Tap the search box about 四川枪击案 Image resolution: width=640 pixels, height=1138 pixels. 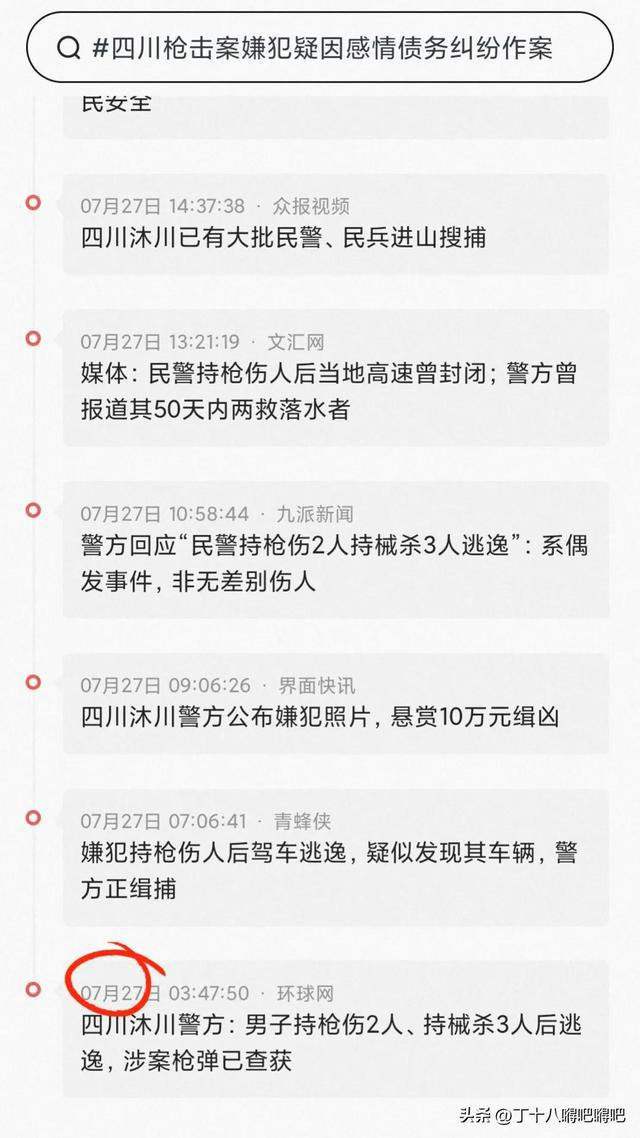pos(319,48)
